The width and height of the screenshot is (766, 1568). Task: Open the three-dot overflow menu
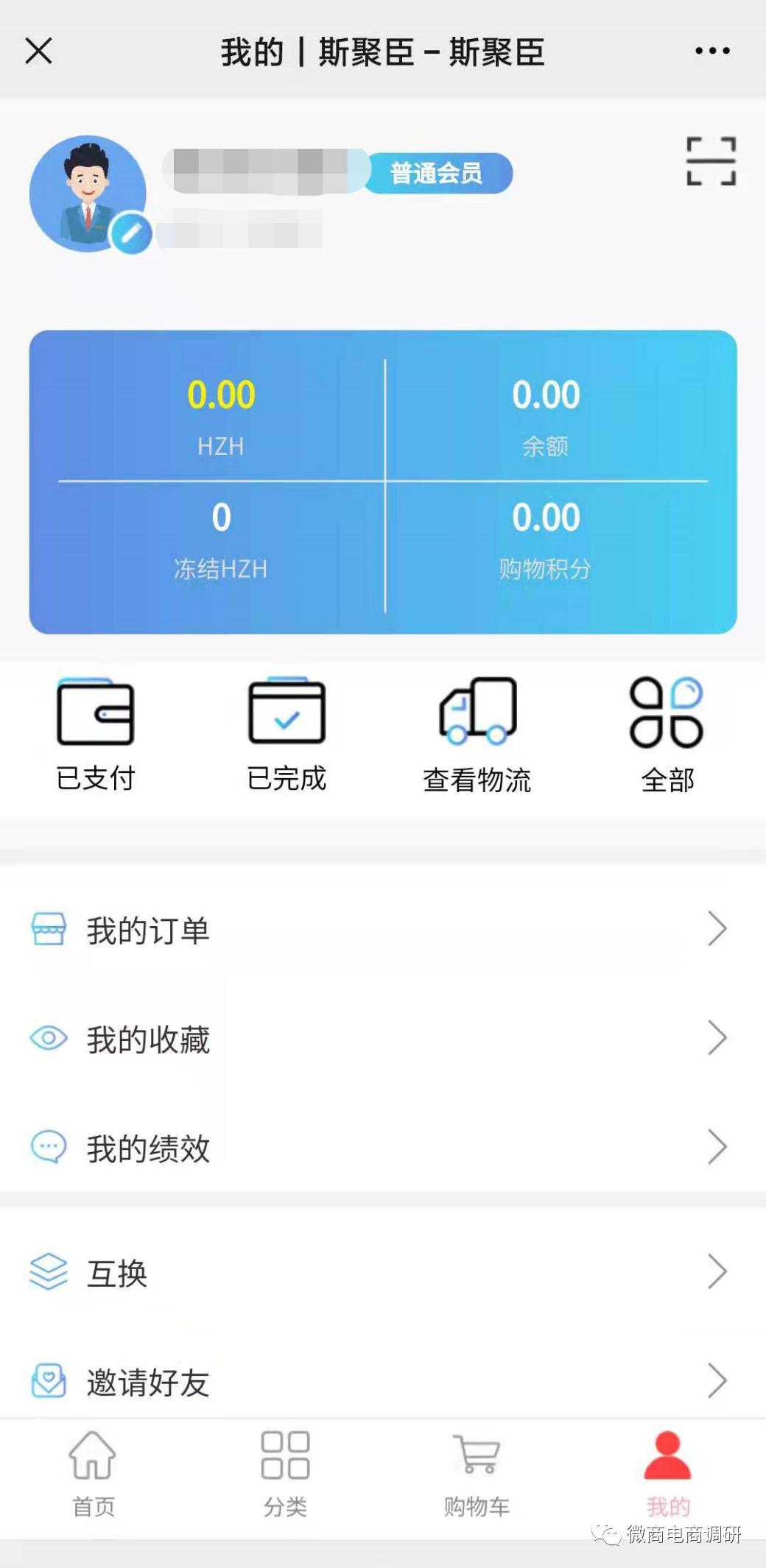pyautogui.click(x=712, y=51)
